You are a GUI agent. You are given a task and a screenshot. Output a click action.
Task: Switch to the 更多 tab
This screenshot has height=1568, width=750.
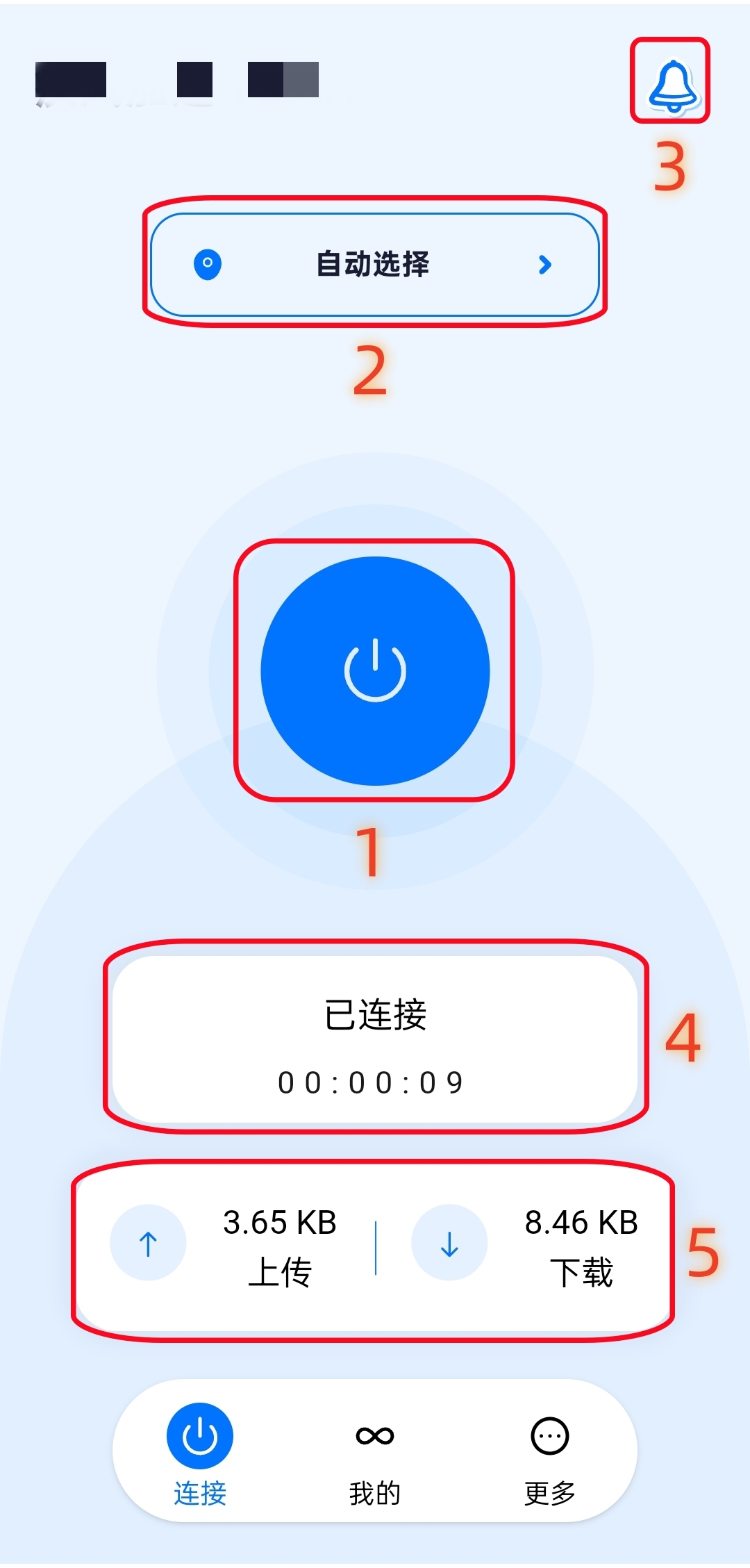click(549, 1452)
